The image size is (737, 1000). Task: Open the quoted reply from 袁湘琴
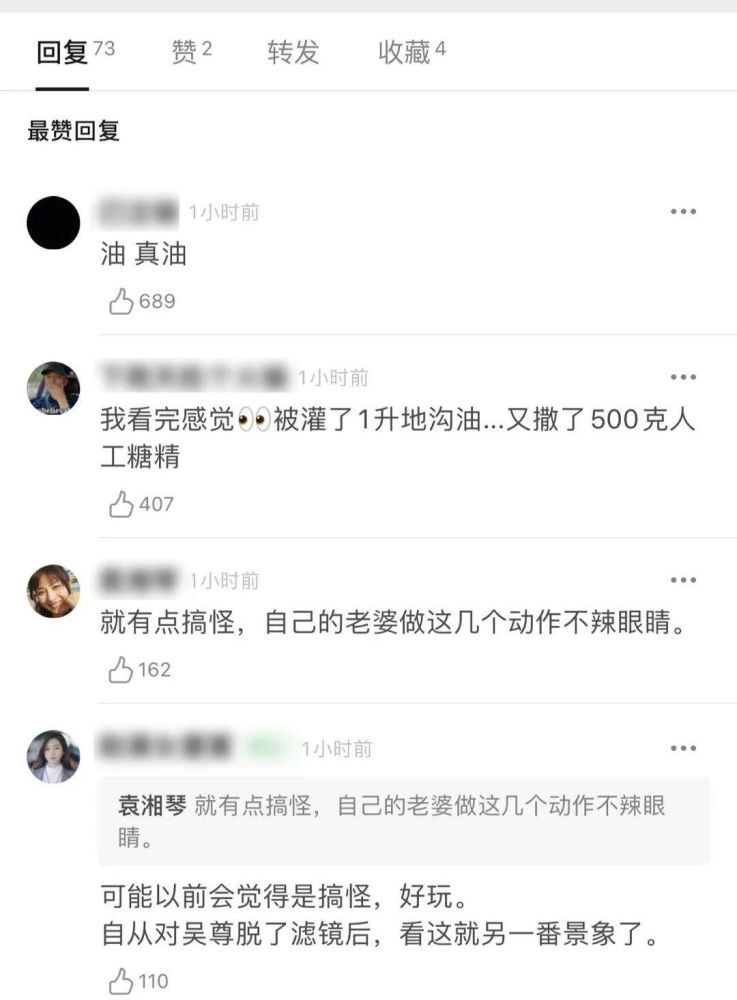click(x=403, y=820)
